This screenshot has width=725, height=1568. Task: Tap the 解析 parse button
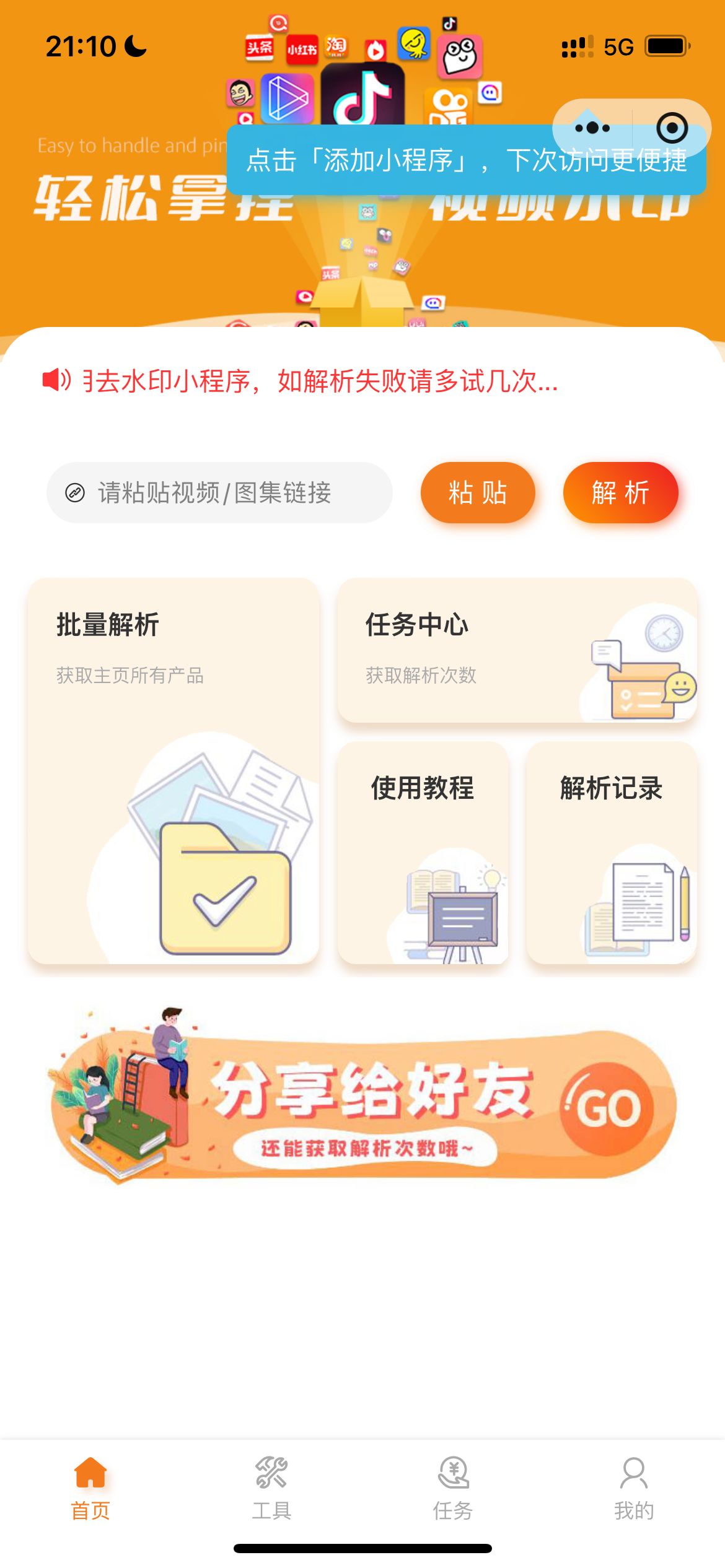620,493
